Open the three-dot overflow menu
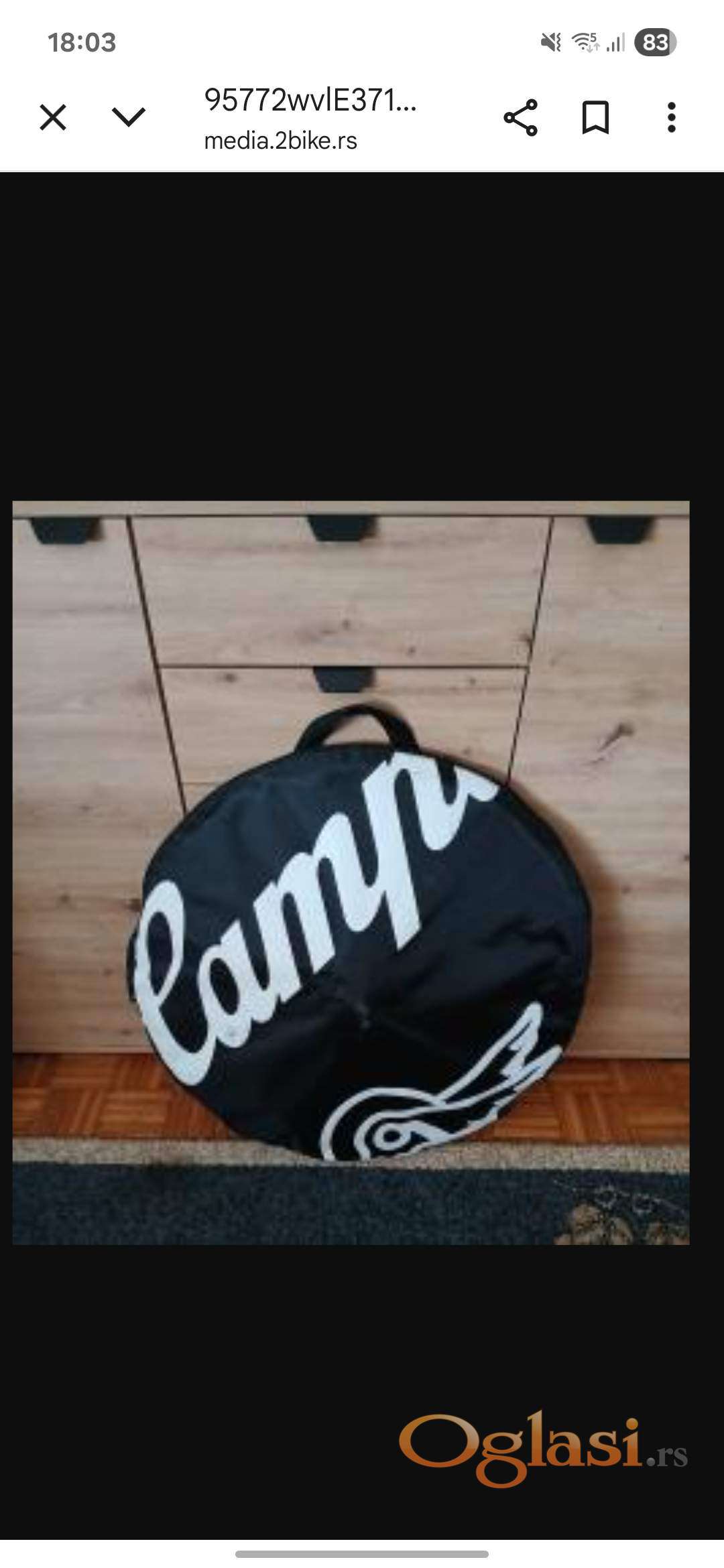The height and width of the screenshot is (1568, 724). pos(671,118)
